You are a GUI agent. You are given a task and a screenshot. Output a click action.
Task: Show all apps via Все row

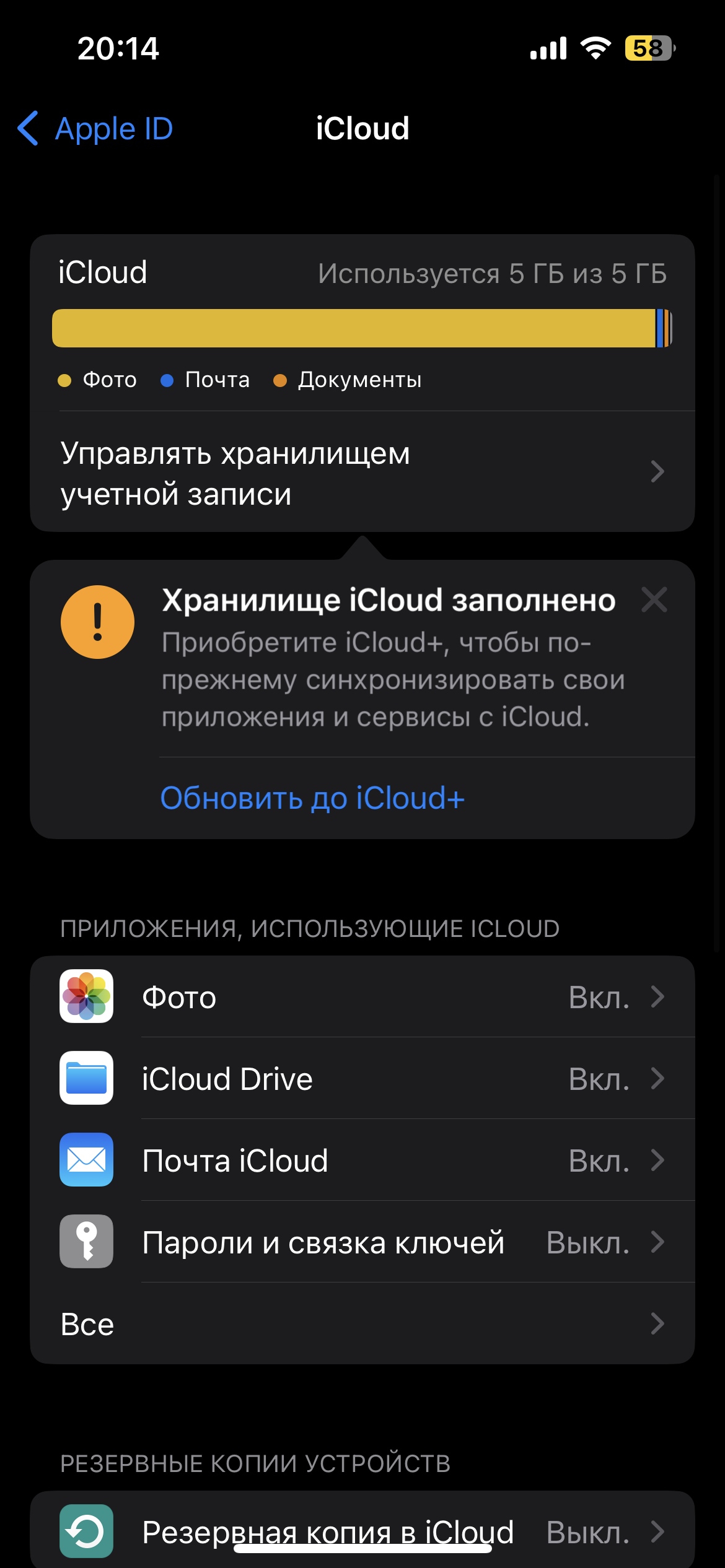362,1324
